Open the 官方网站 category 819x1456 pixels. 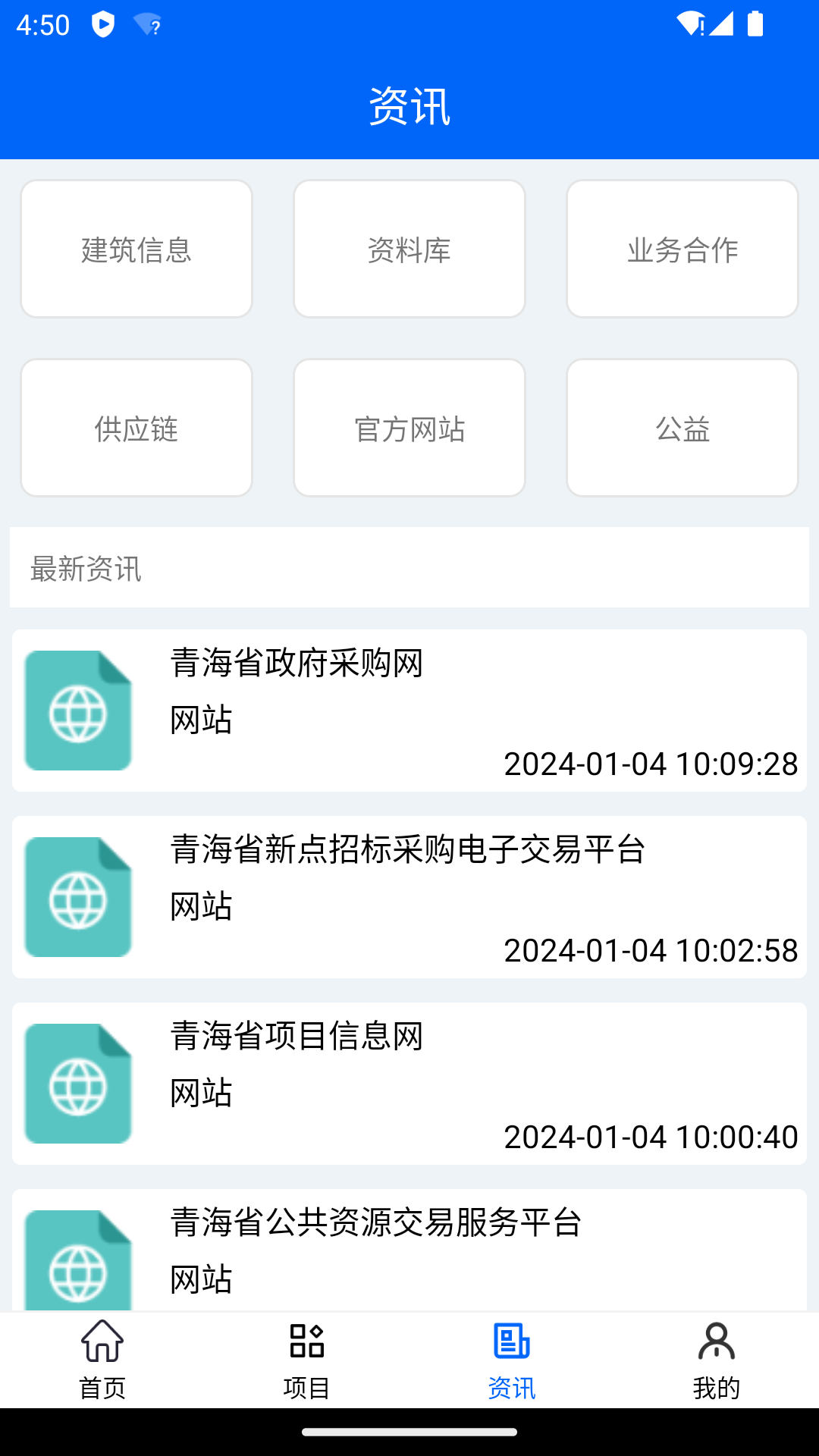(x=409, y=427)
